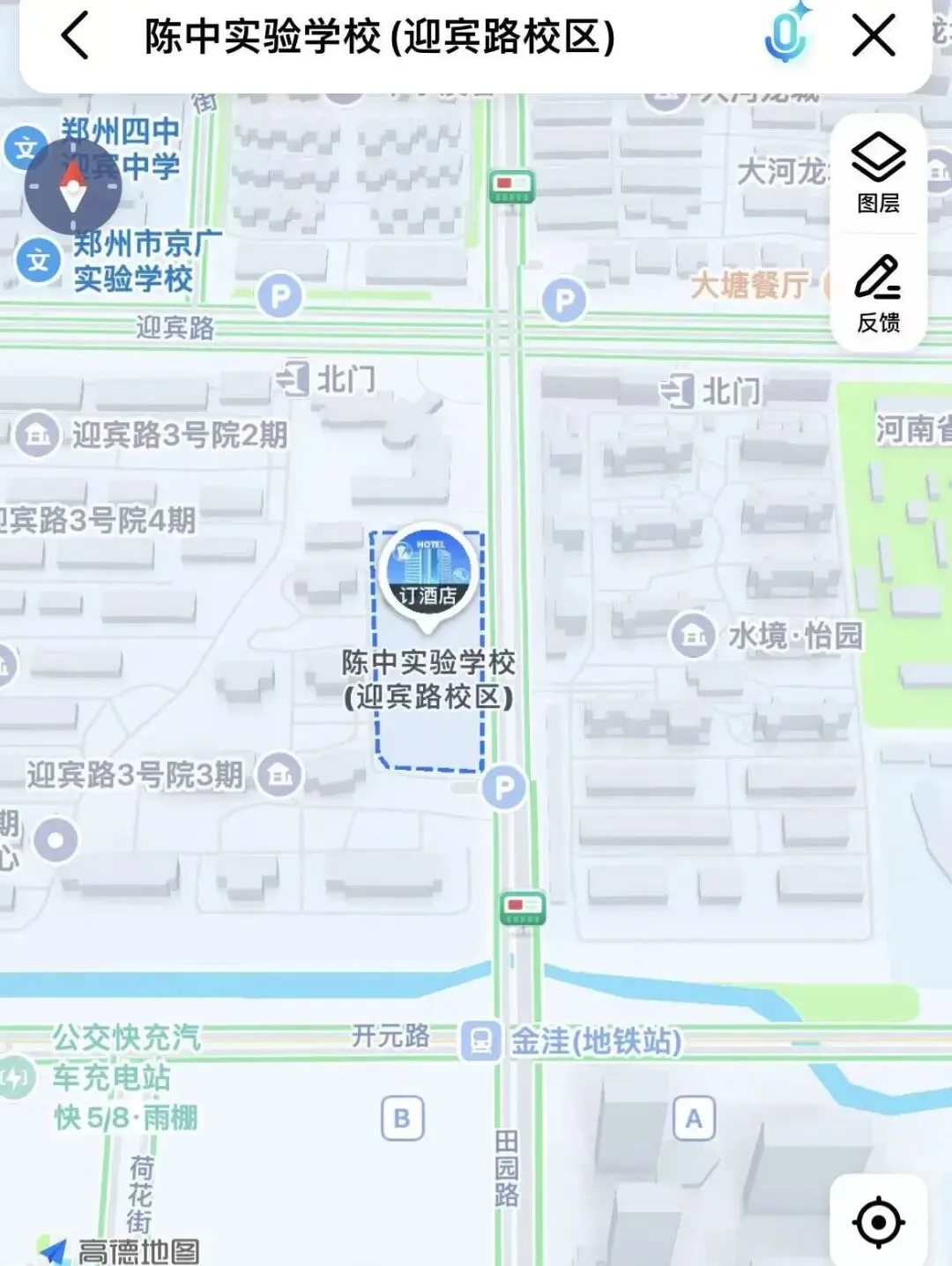Tap the search field showing 陈中实验学校
The height and width of the screenshot is (1266, 952).
379,37
